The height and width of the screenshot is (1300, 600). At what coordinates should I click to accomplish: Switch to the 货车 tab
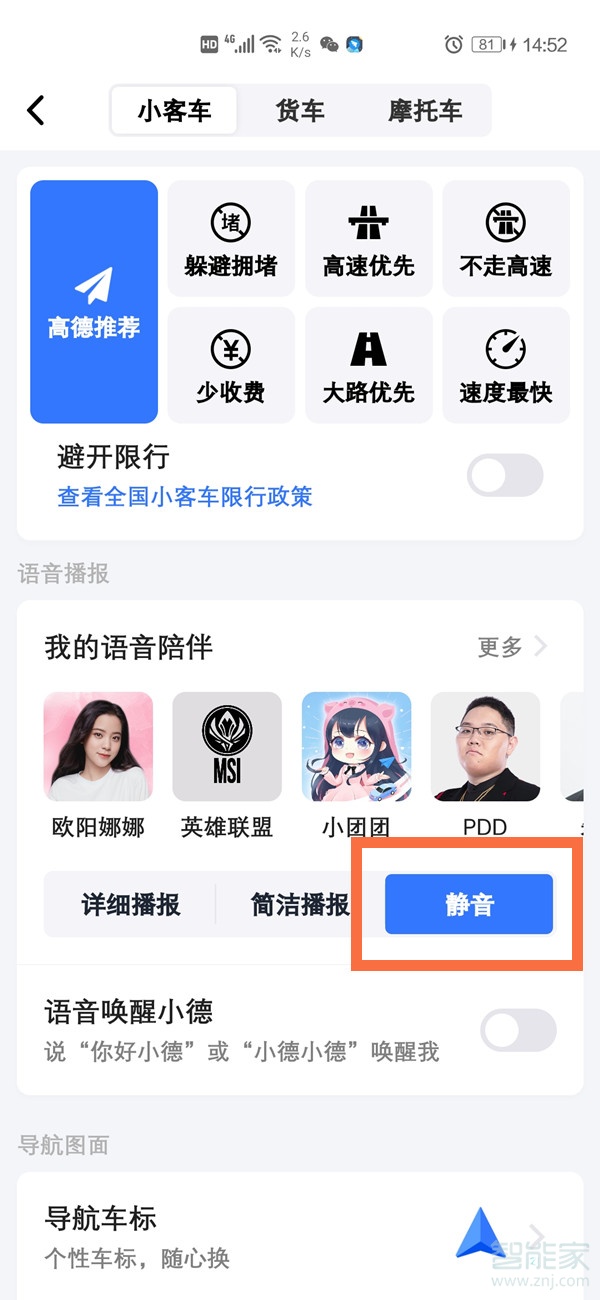click(x=300, y=110)
